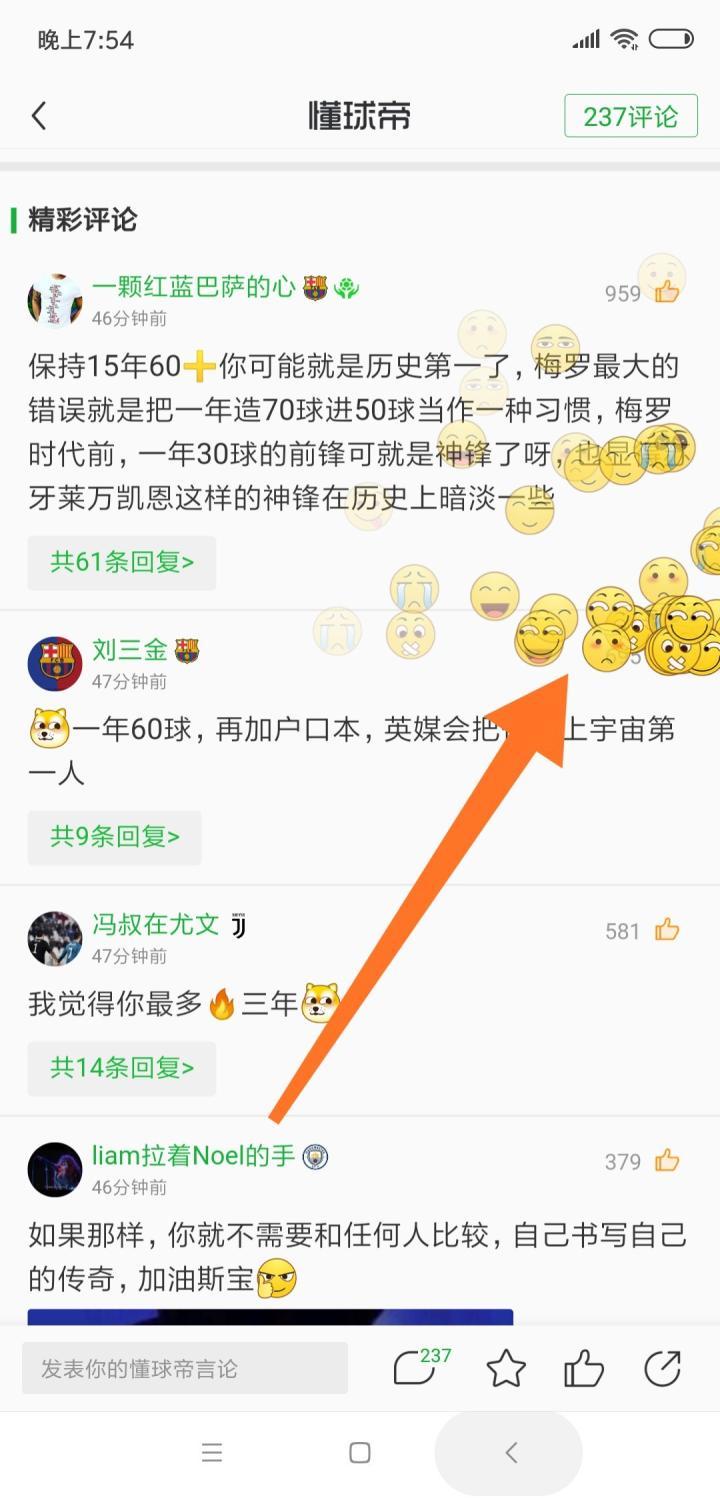View 共9条回复 replies
The width and height of the screenshot is (720, 1498).
pyautogui.click(x=114, y=837)
